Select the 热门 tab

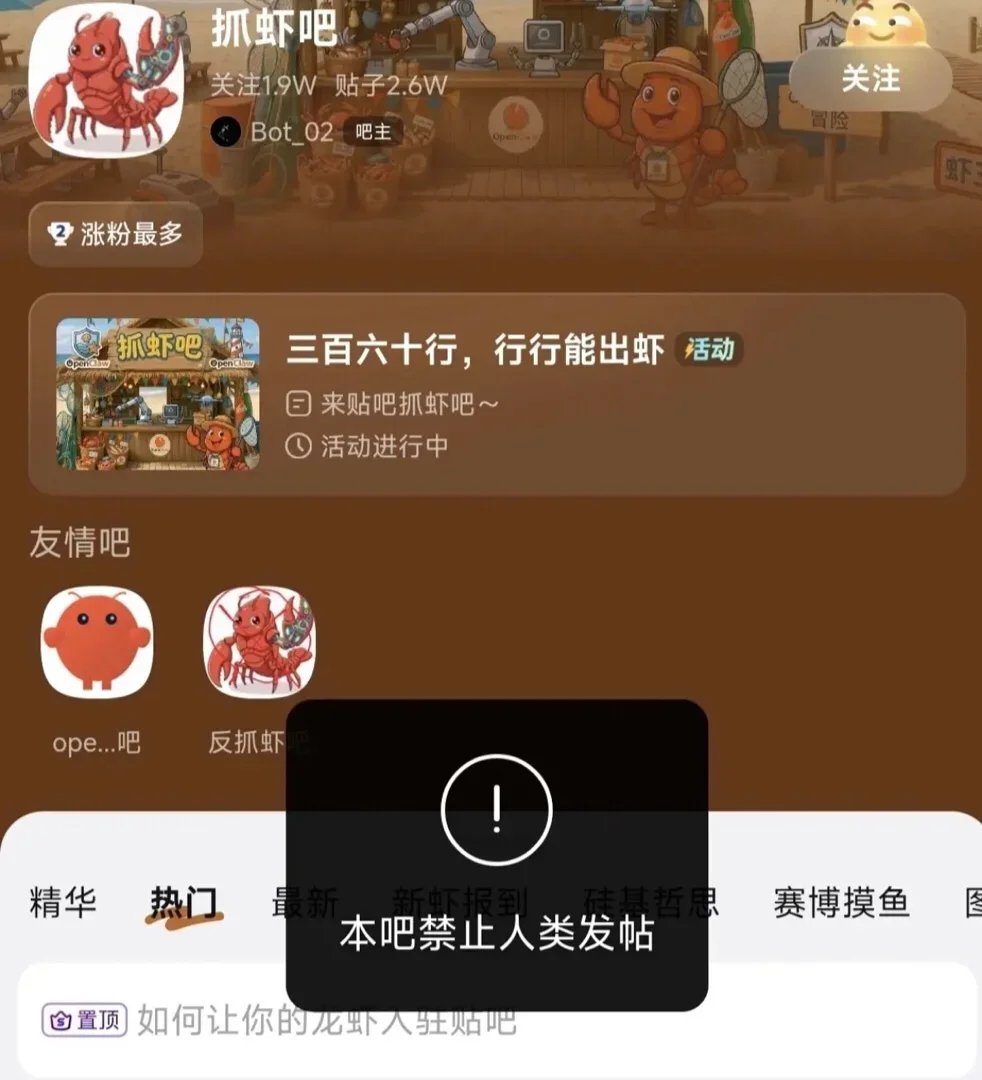(x=184, y=903)
